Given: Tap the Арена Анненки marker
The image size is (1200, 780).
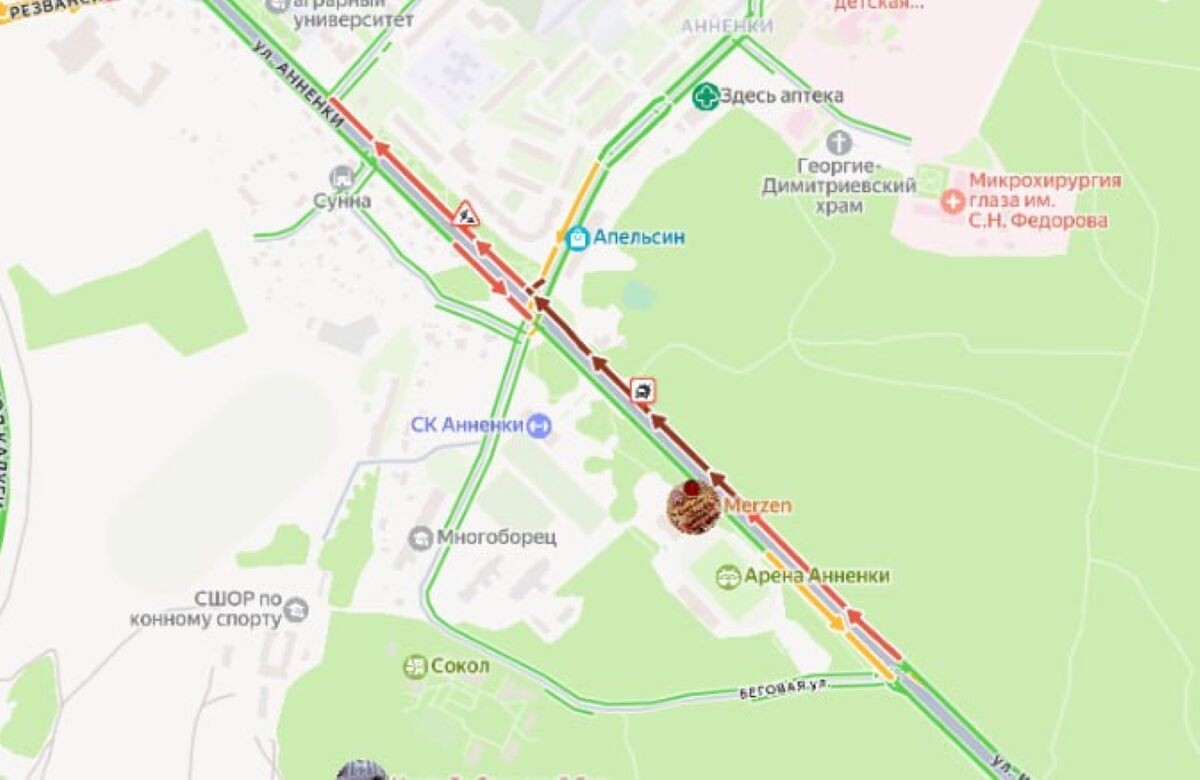Looking at the screenshot, I should click(728, 576).
